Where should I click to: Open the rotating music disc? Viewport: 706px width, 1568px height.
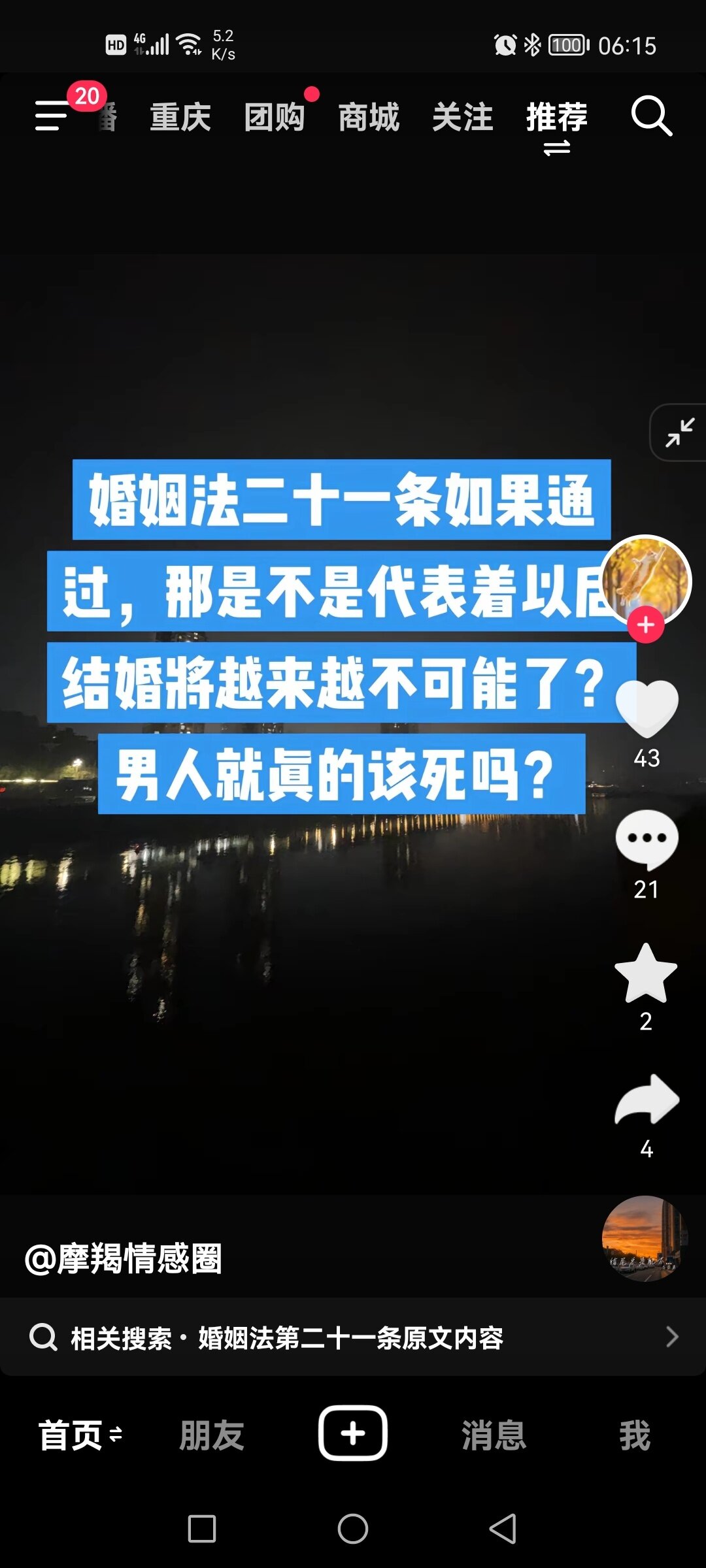pos(645,1238)
